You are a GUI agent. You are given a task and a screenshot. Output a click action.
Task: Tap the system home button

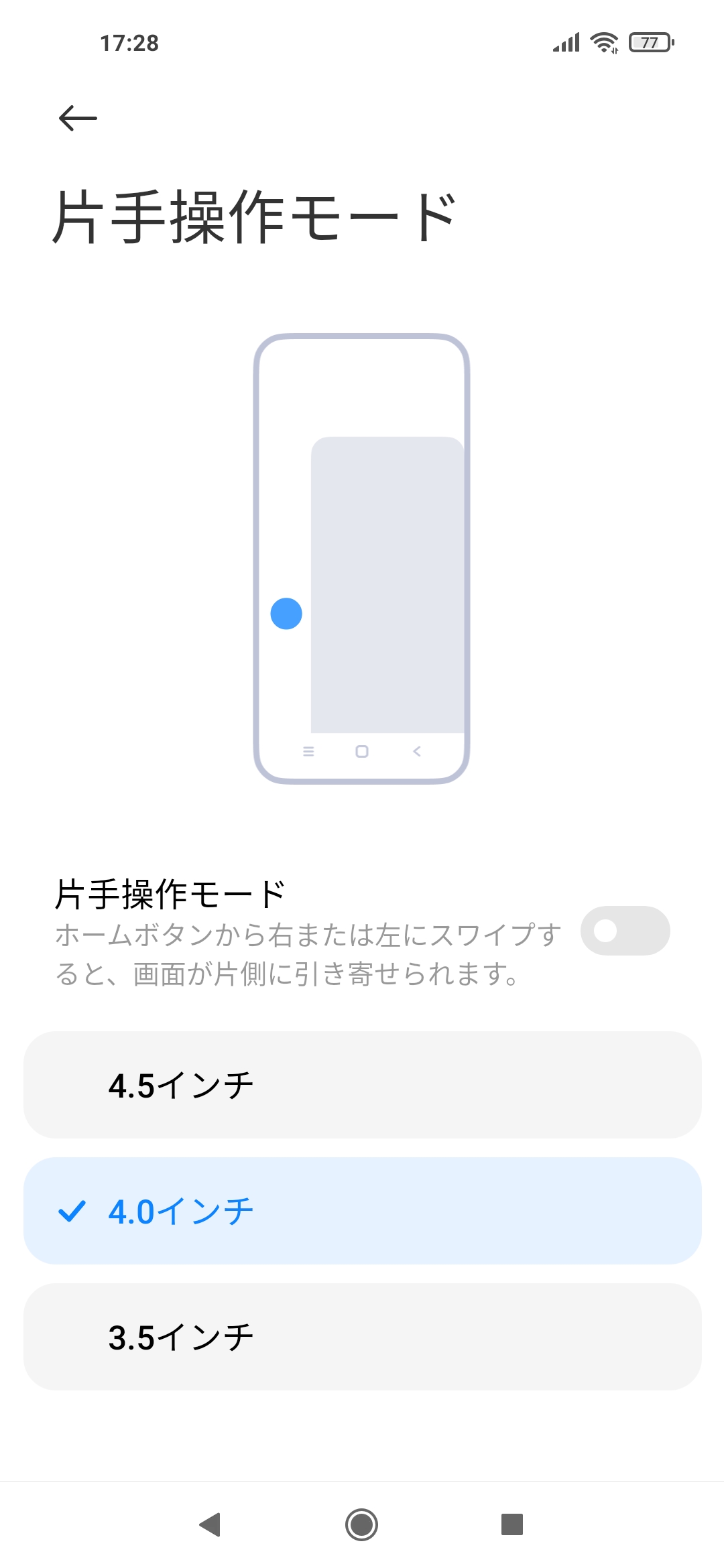pos(361,1524)
